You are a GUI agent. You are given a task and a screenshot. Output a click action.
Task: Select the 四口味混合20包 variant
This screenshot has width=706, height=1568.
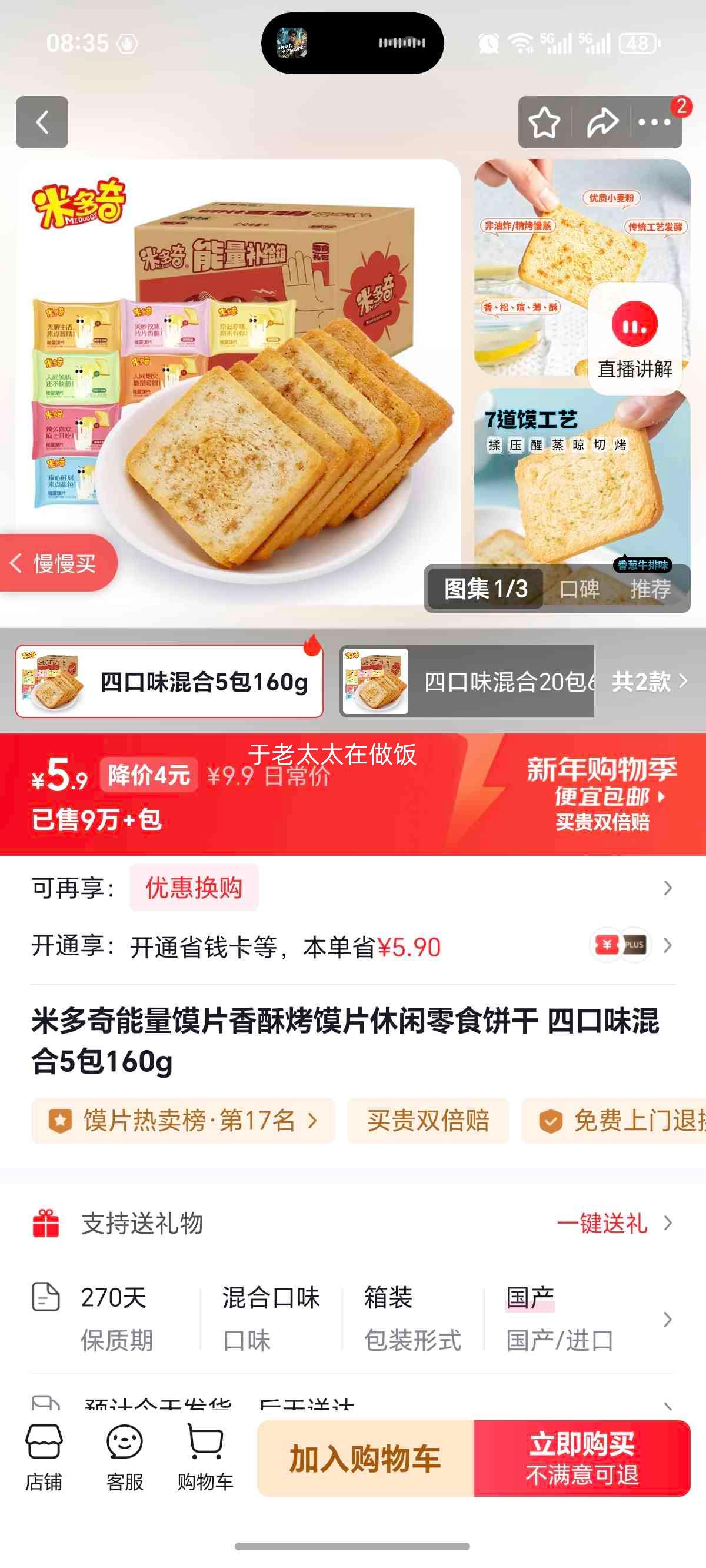coord(481,683)
